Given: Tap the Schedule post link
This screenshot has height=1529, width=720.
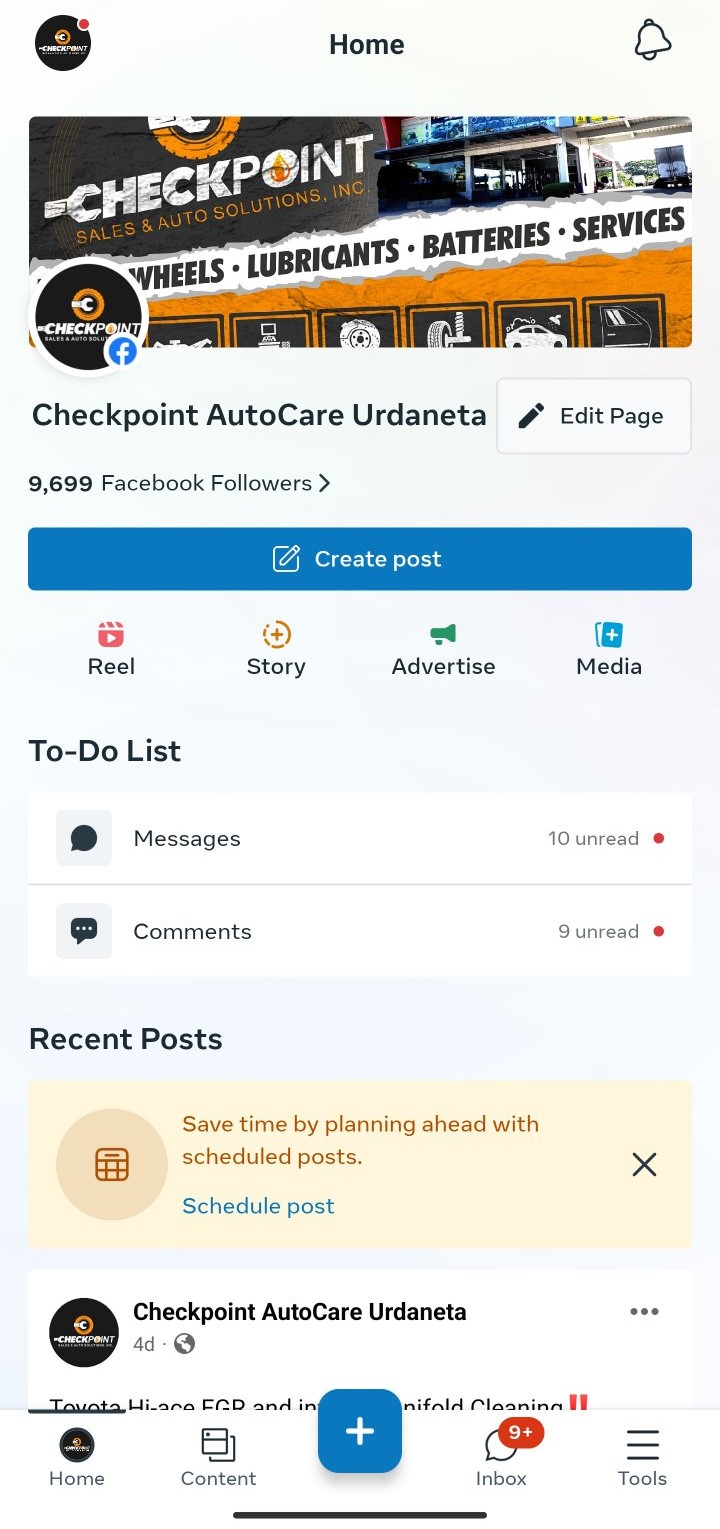Looking at the screenshot, I should (258, 1206).
